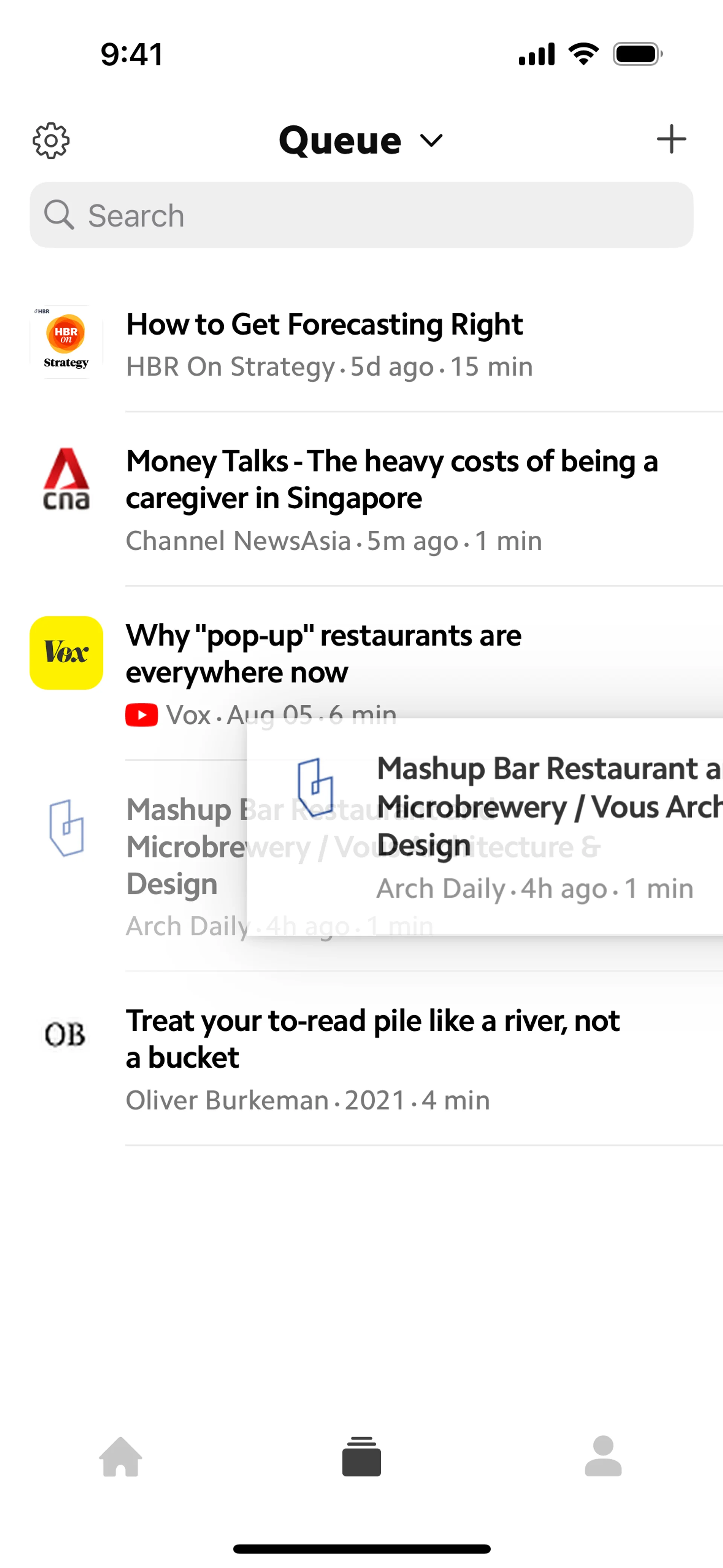The image size is (723, 1568).
Task: Expand the Queue dropdown
Action: coord(361,141)
